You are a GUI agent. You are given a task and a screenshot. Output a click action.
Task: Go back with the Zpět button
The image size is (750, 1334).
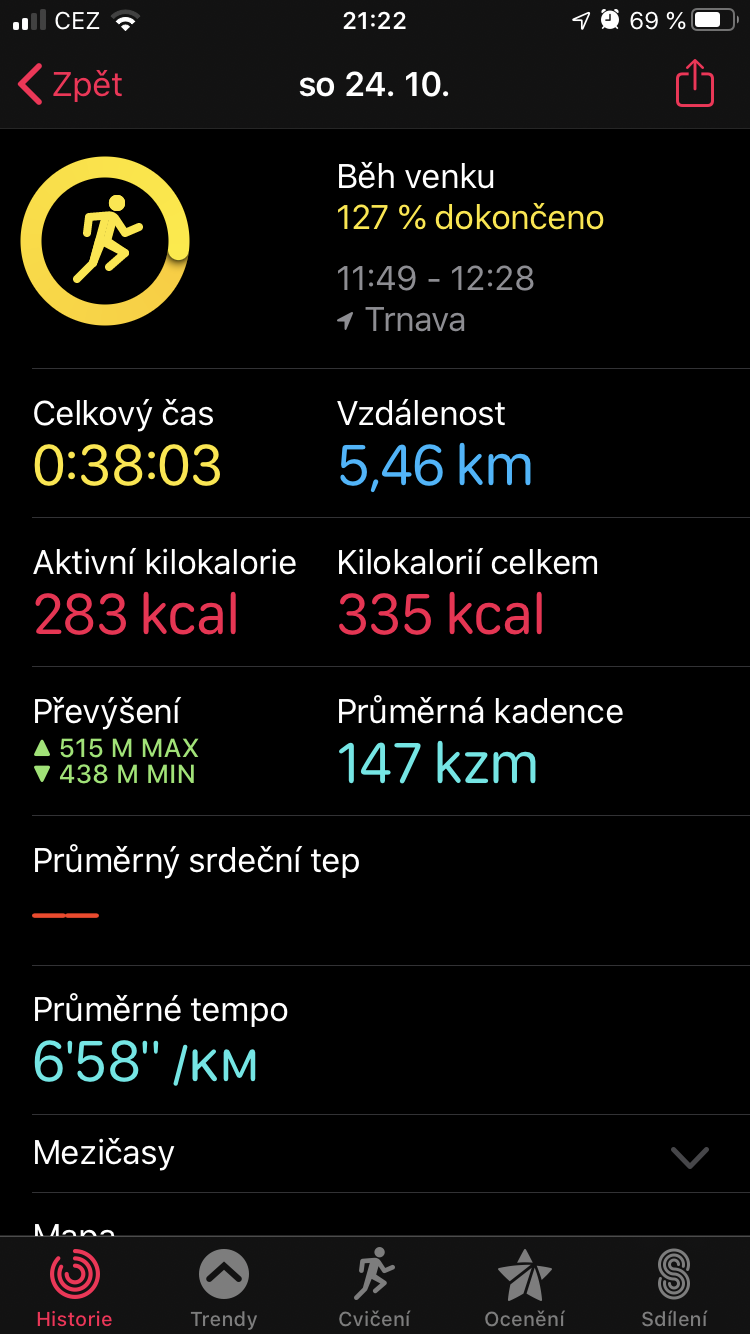(x=70, y=85)
